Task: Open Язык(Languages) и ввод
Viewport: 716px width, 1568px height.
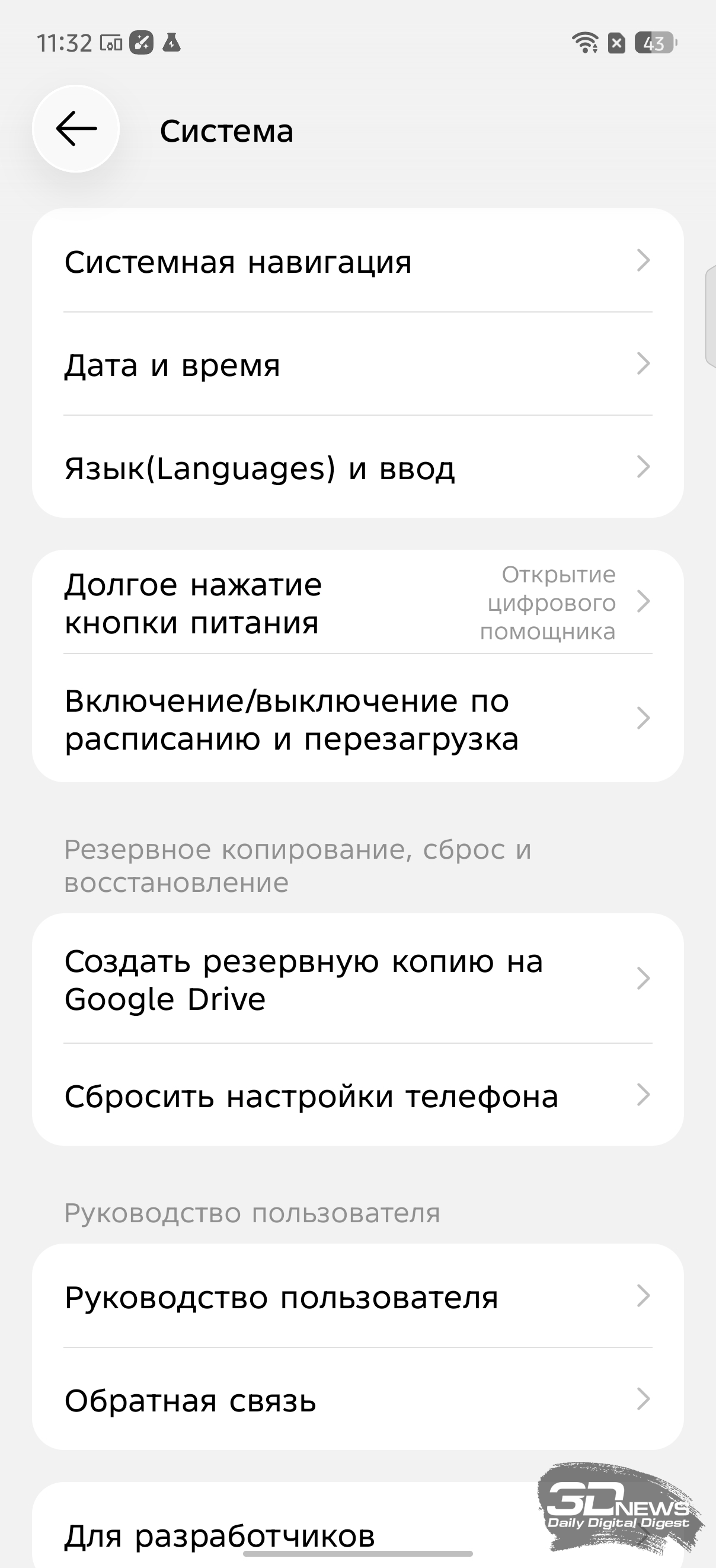Action: coord(357,467)
